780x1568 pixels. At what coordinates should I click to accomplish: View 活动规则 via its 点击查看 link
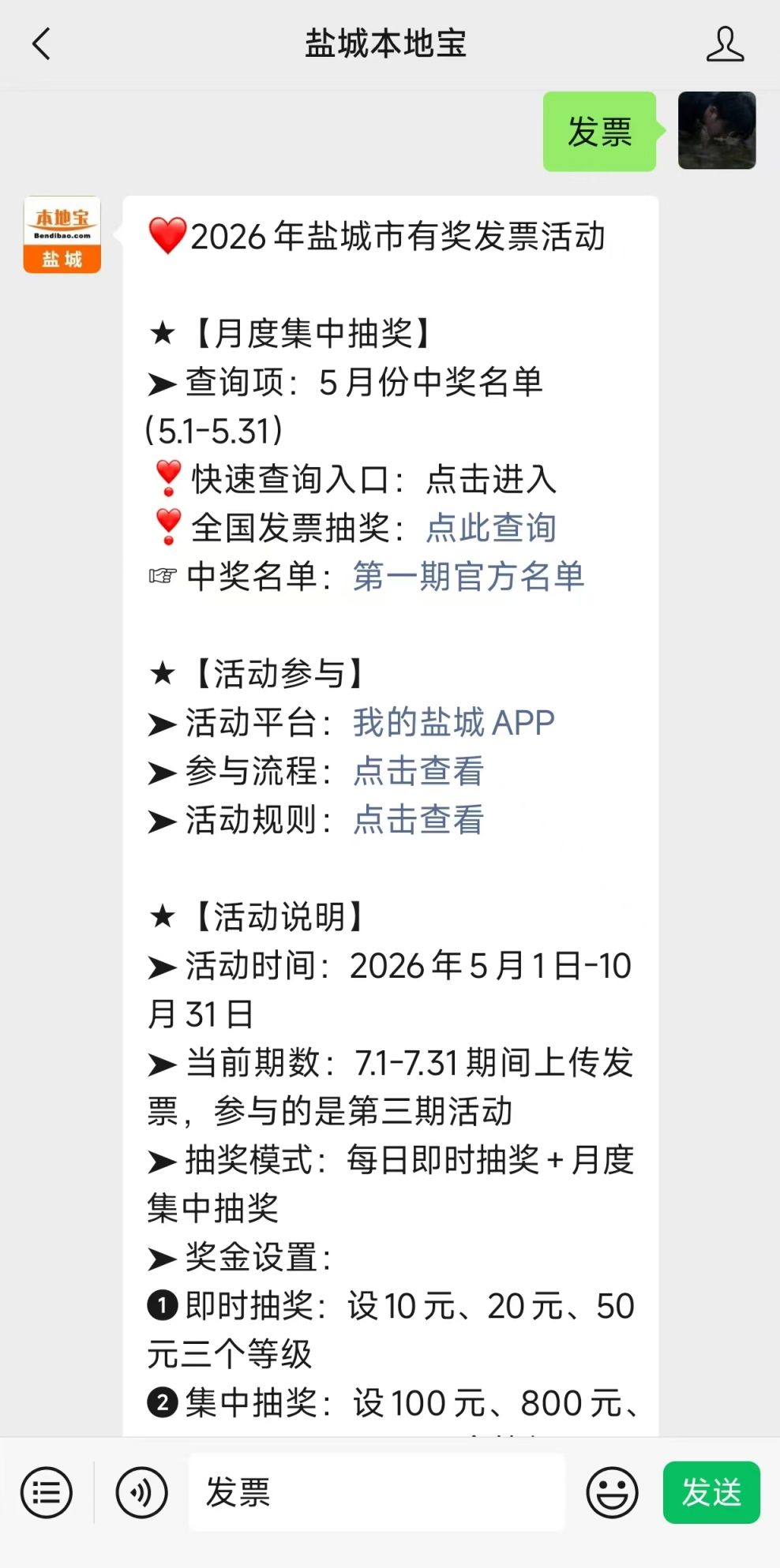click(x=418, y=819)
